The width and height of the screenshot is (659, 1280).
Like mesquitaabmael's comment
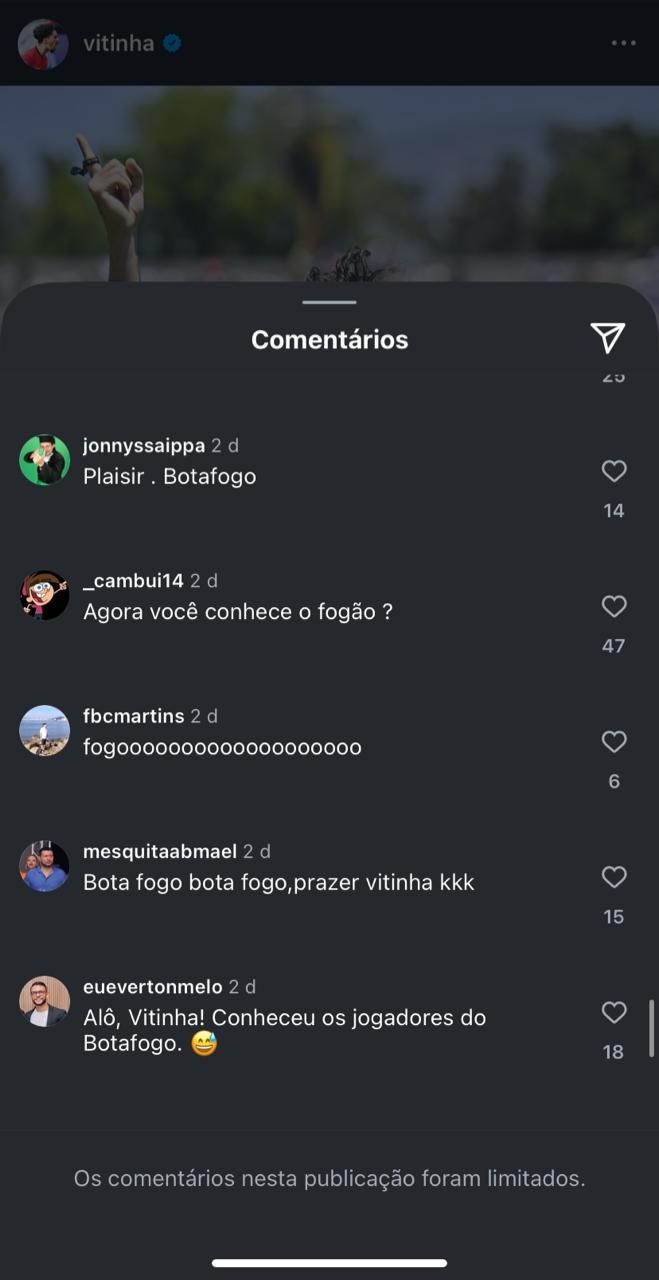pyautogui.click(x=614, y=877)
